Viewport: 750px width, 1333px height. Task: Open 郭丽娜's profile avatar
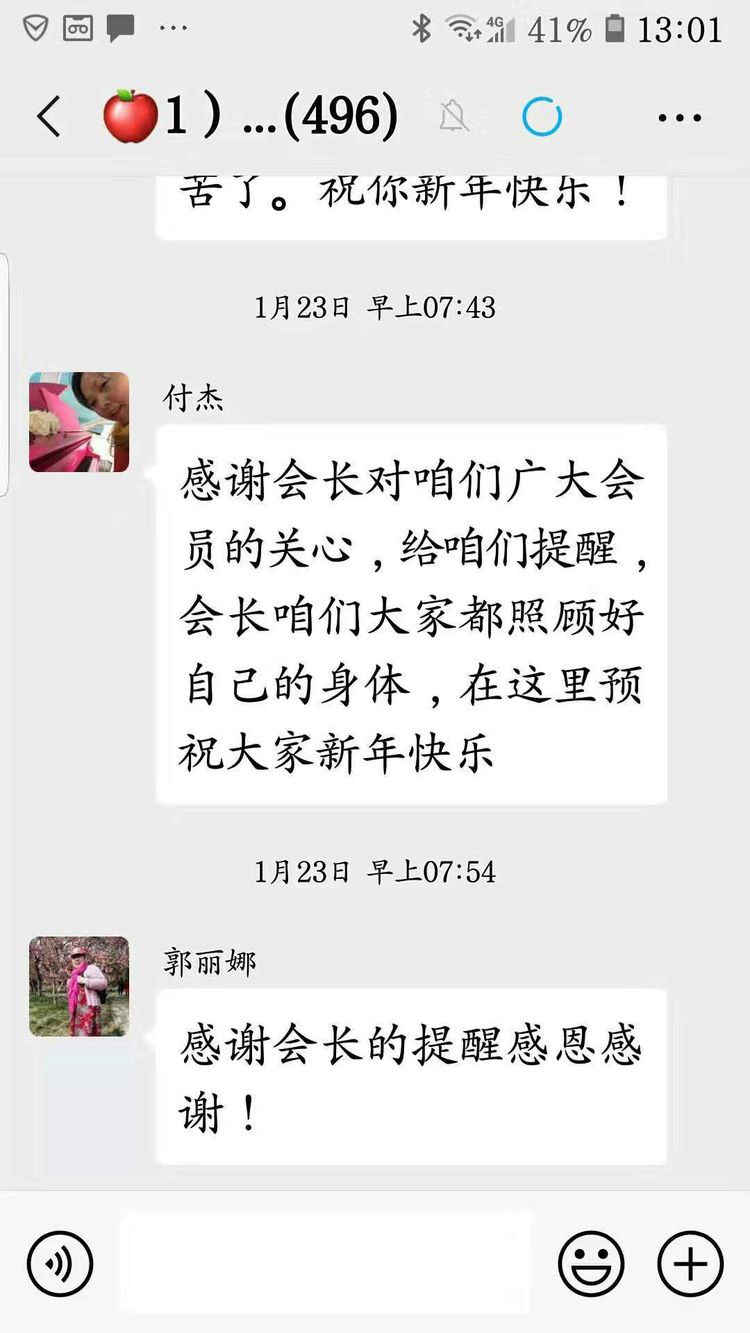79,986
